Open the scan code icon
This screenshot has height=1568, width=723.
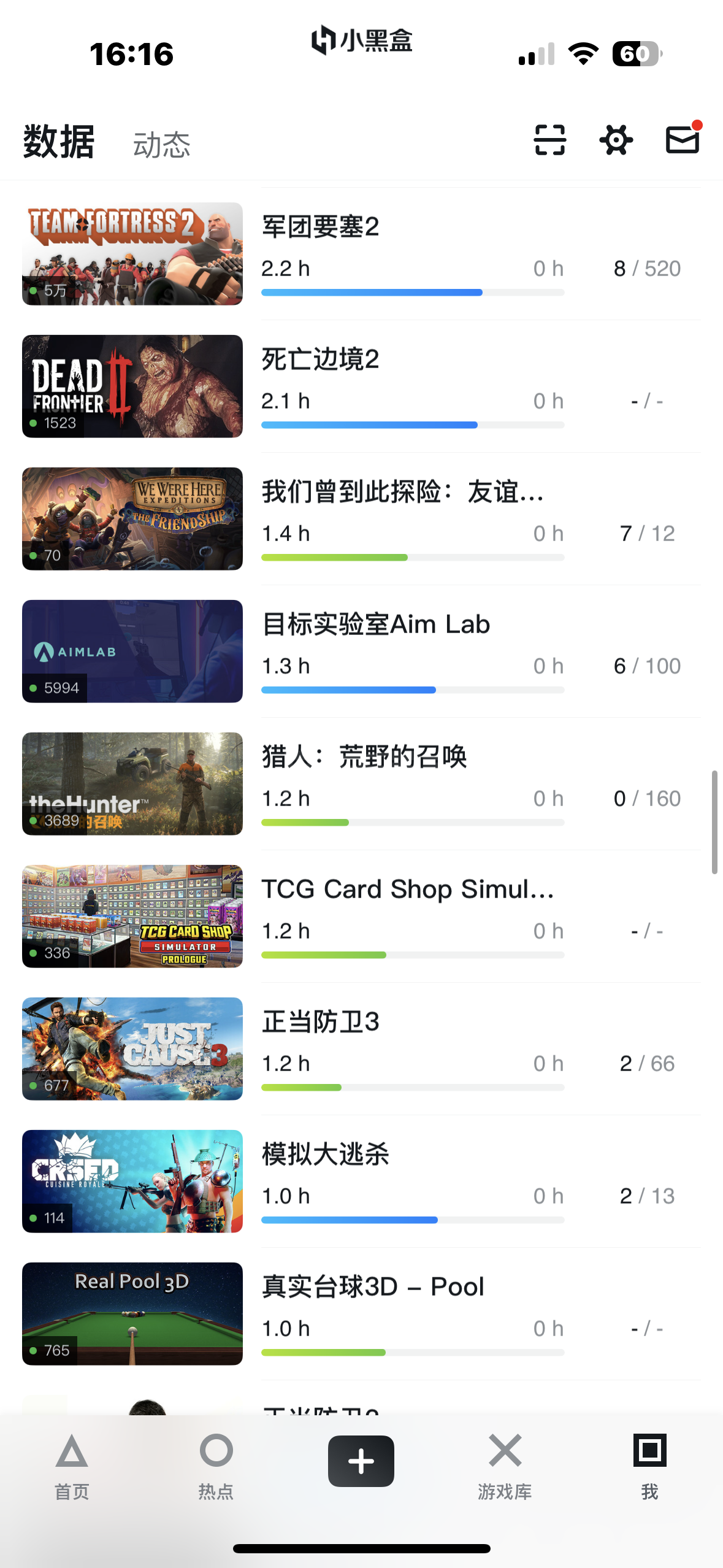[549, 140]
